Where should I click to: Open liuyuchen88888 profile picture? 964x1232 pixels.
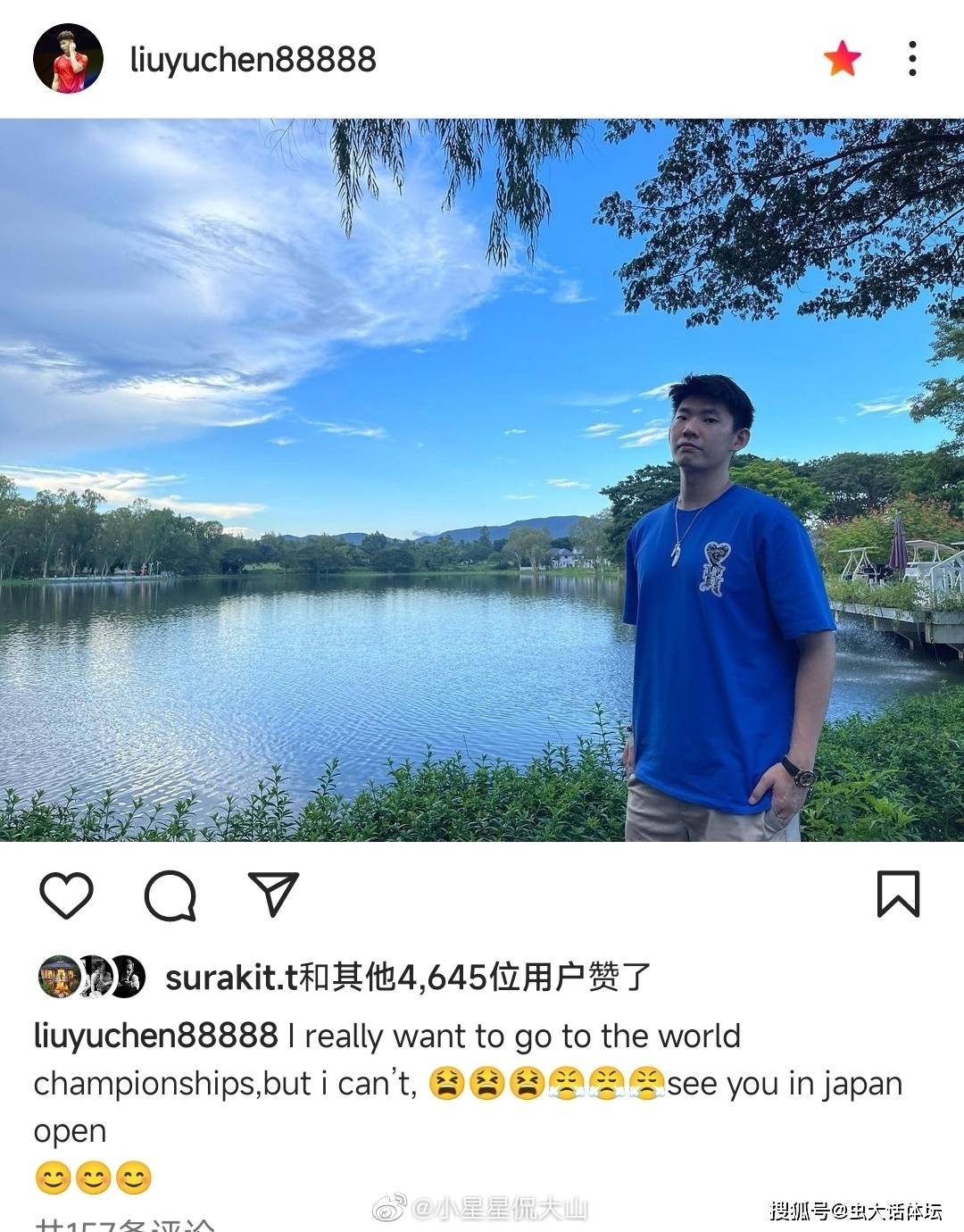(68, 59)
